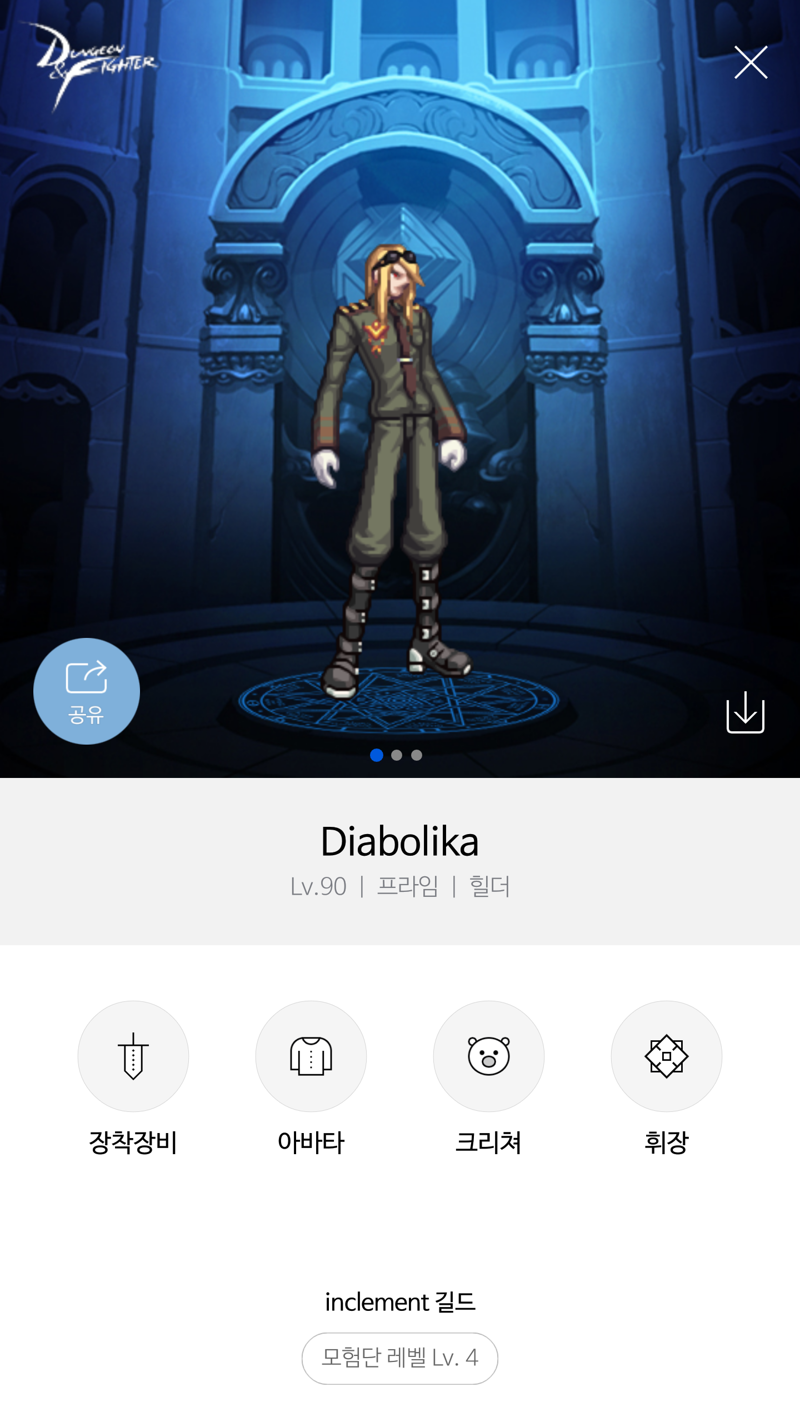Download the character image

point(745,713)
